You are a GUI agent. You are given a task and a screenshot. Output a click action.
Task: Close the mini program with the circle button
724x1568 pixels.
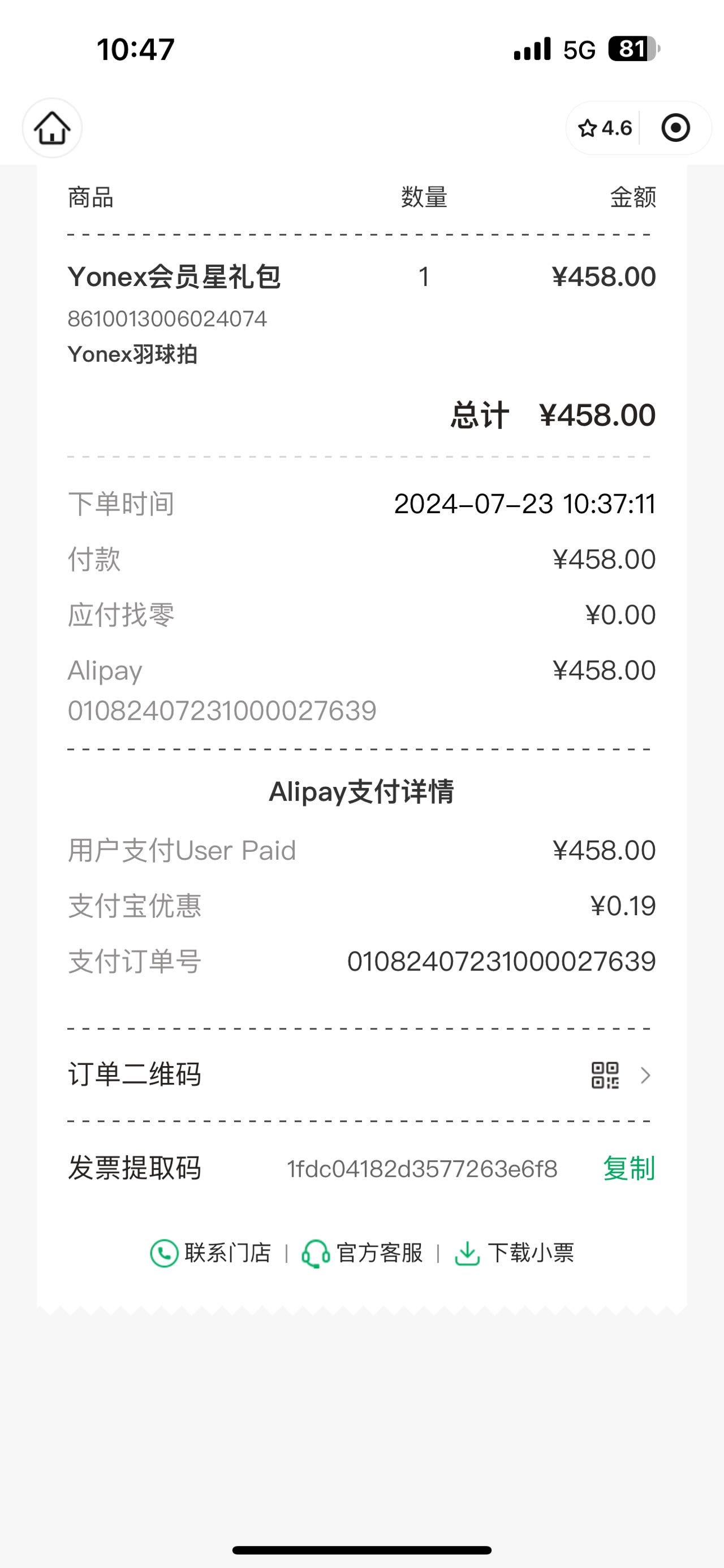coord(675,128)
